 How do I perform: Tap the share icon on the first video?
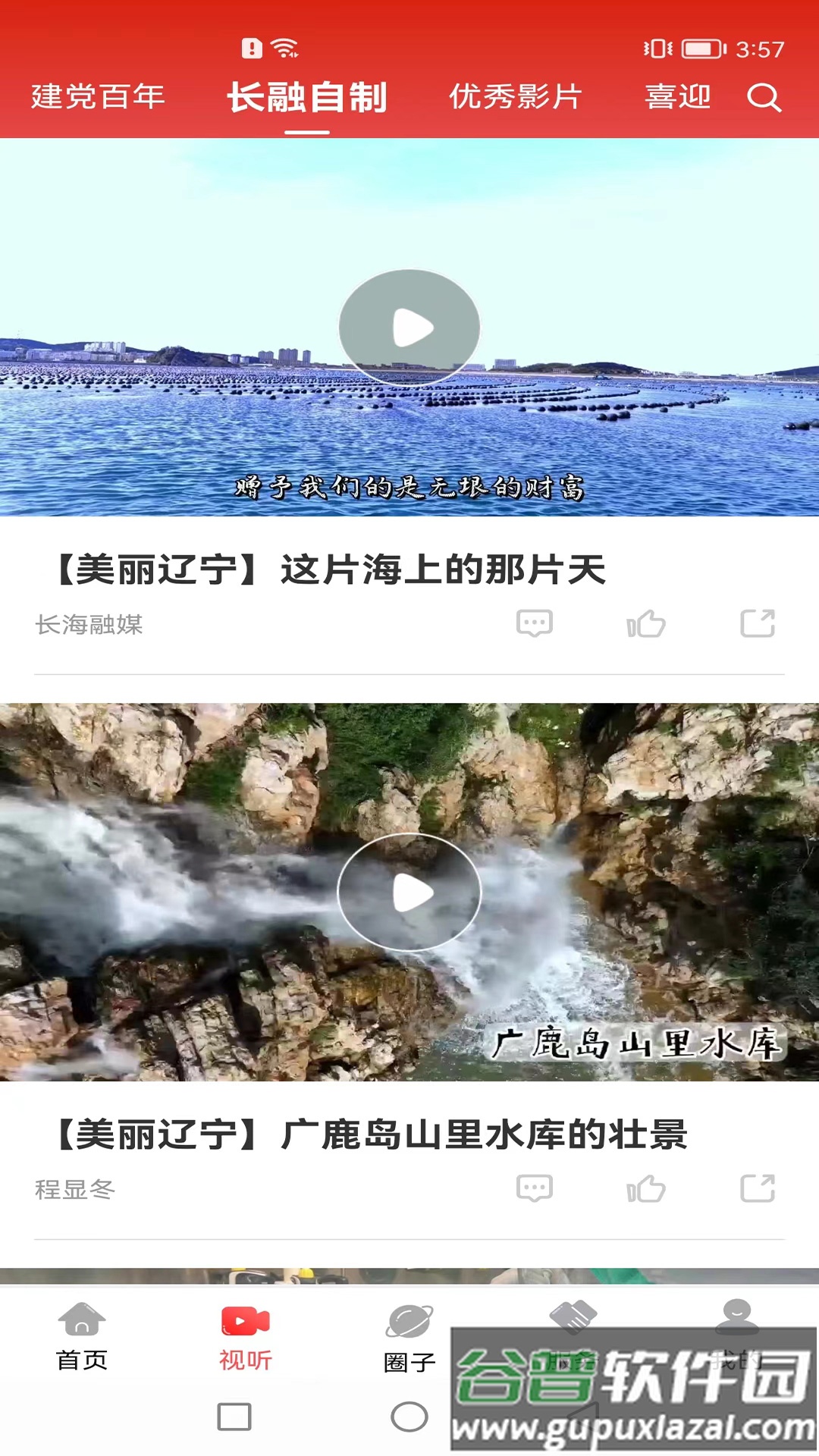tap(758, 624)
